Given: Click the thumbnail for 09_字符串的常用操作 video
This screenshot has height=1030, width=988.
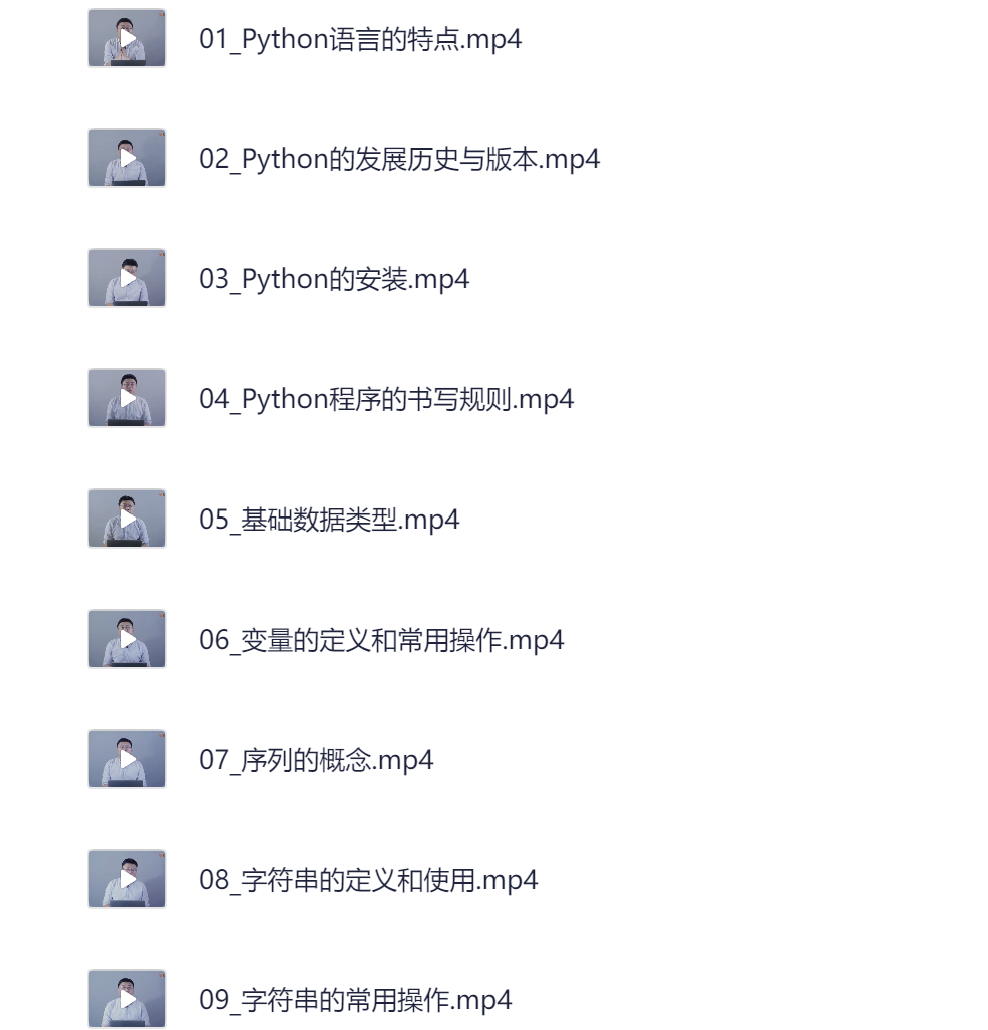Looking at the screenshot, I should click(126, 1001).
